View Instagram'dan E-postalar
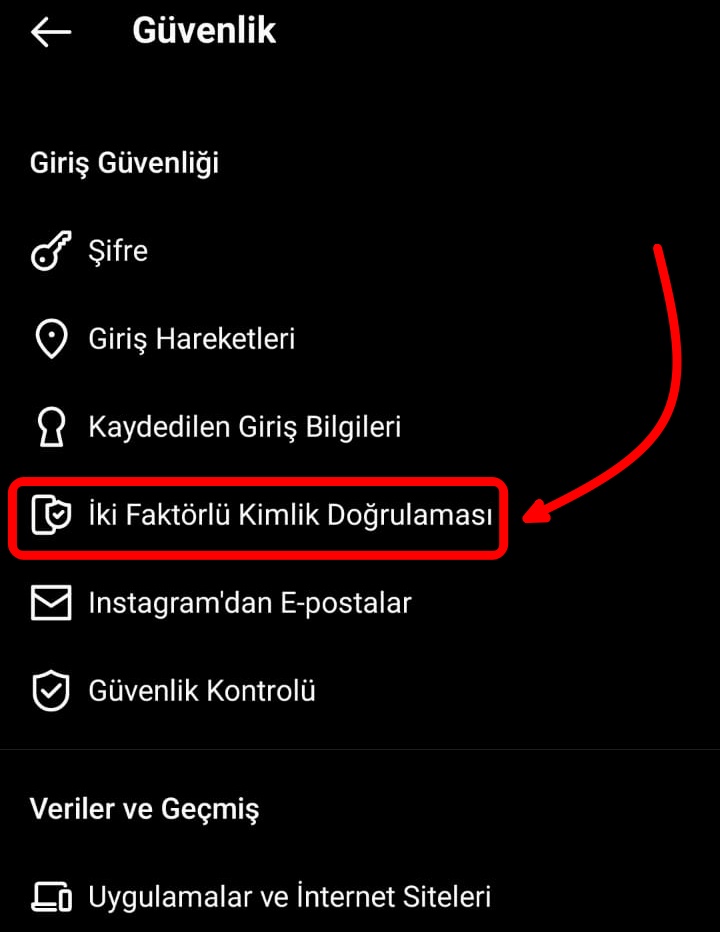 [x=249, y=603]
